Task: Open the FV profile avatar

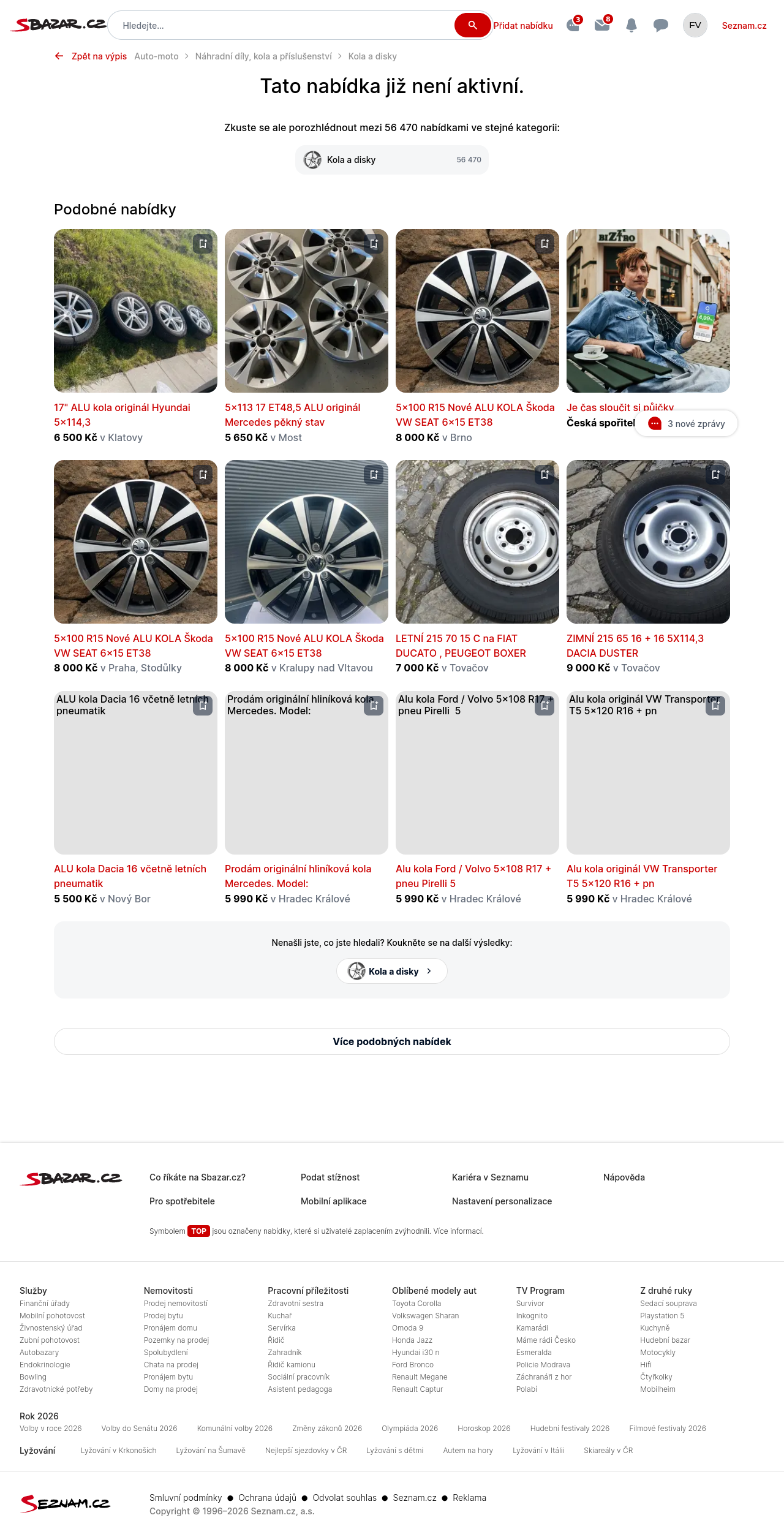Action: (x=695, y=25)
